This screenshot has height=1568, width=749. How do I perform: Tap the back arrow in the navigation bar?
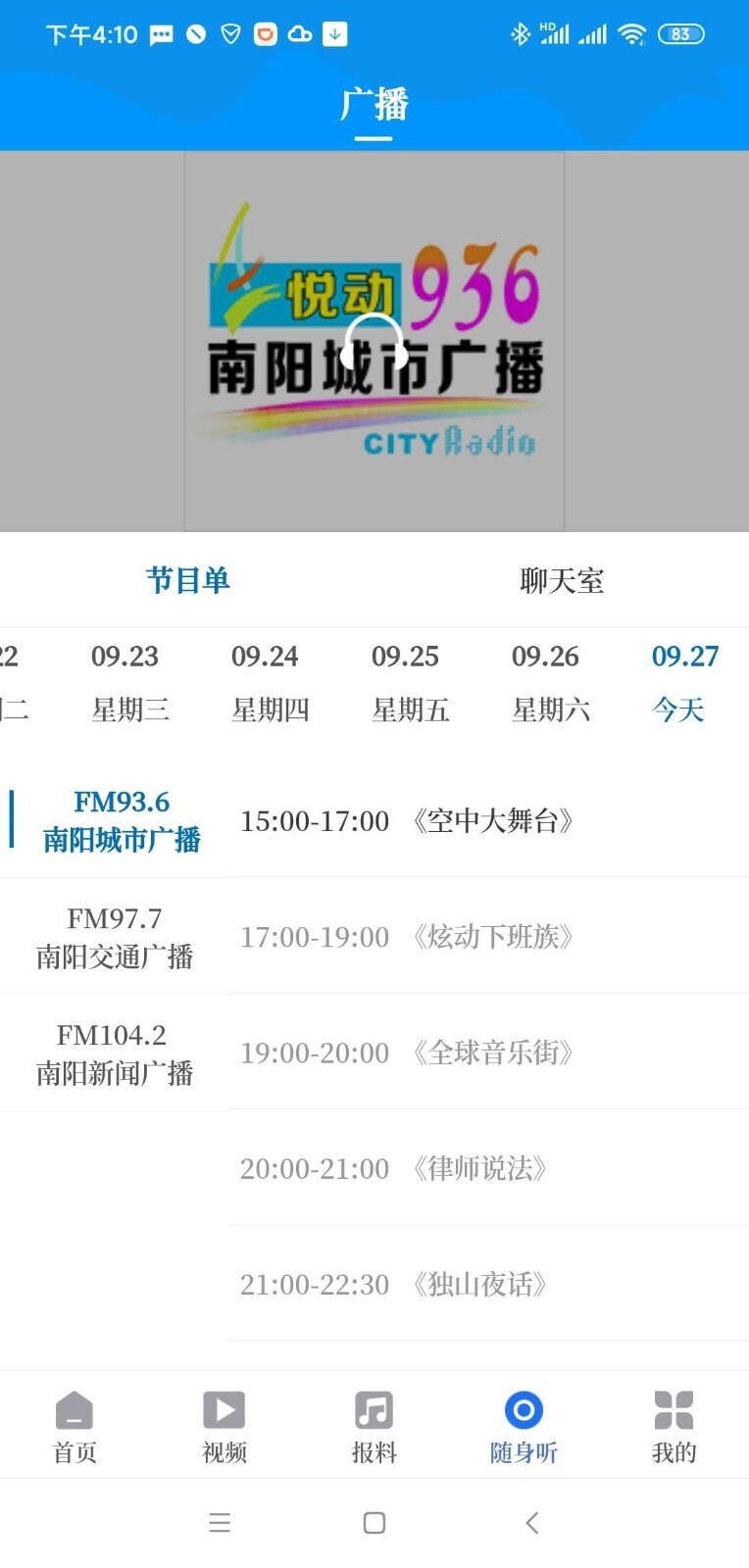530,1522
